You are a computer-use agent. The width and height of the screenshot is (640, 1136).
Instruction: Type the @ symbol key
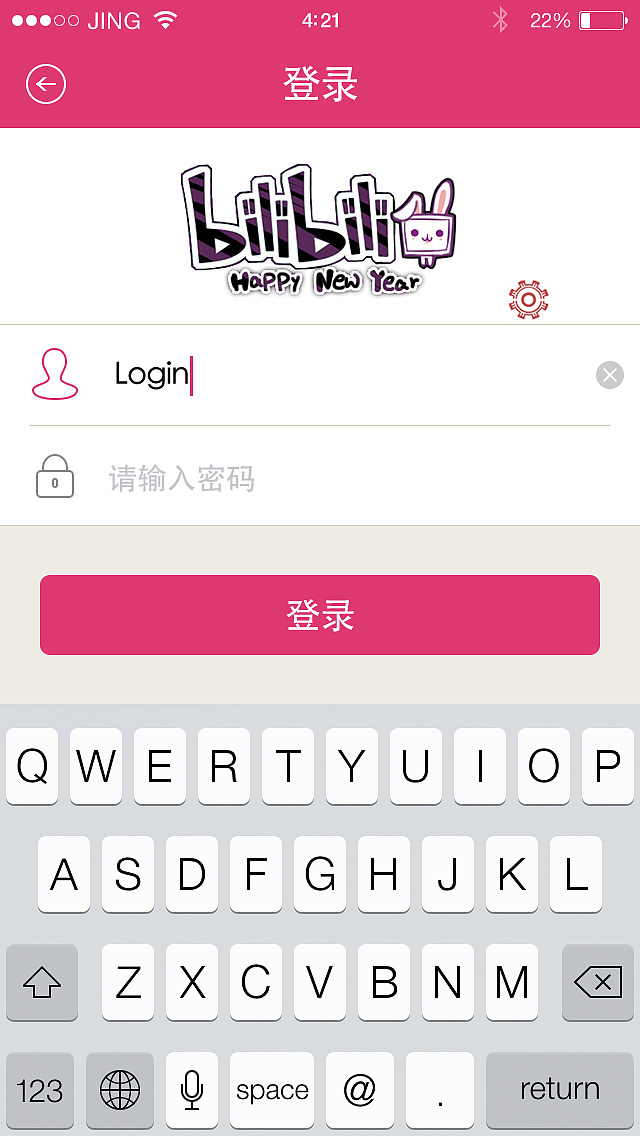click(x=360, y=1090)
